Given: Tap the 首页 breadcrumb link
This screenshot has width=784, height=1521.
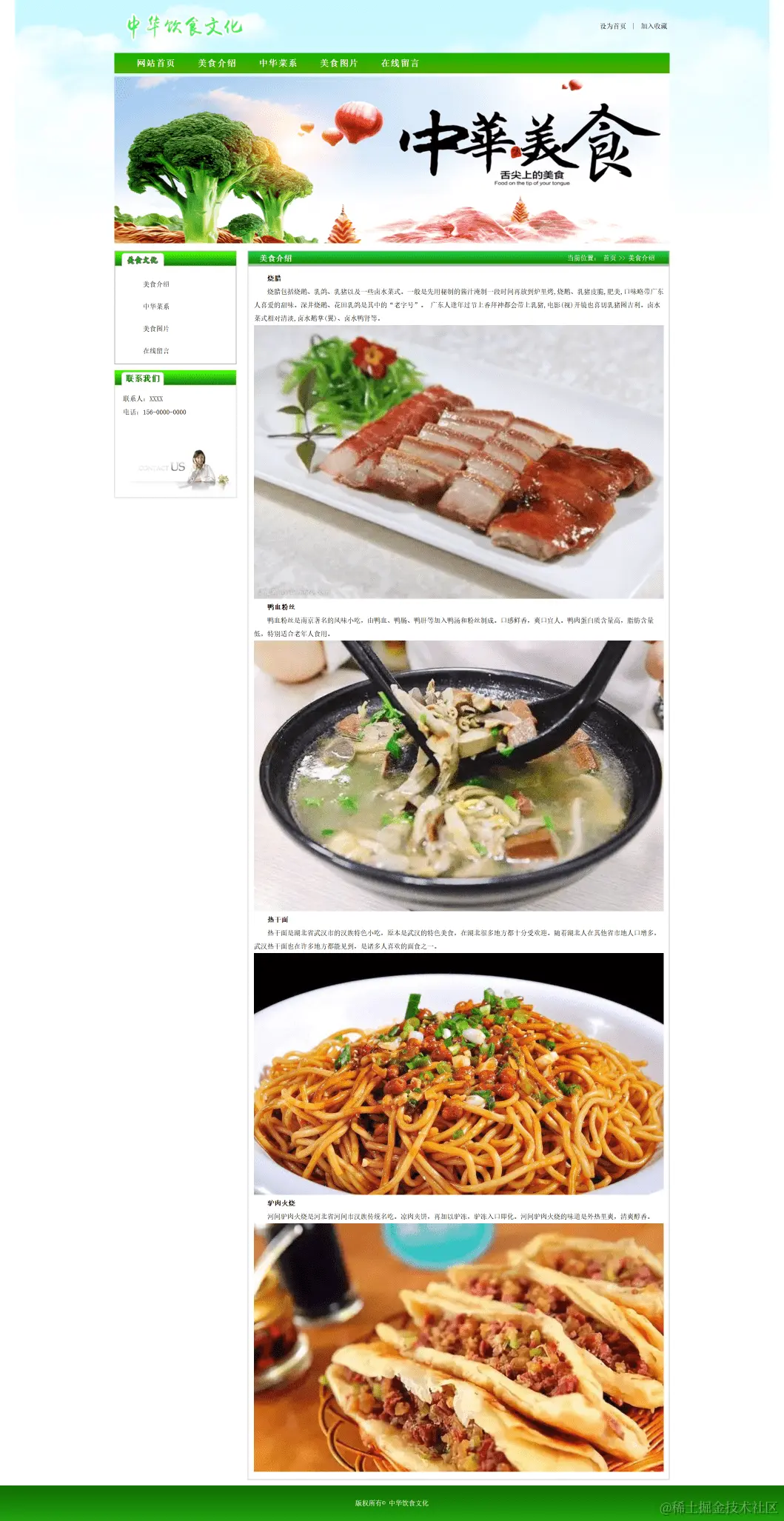Looking at the screenshot, I should tap(609, 258).
